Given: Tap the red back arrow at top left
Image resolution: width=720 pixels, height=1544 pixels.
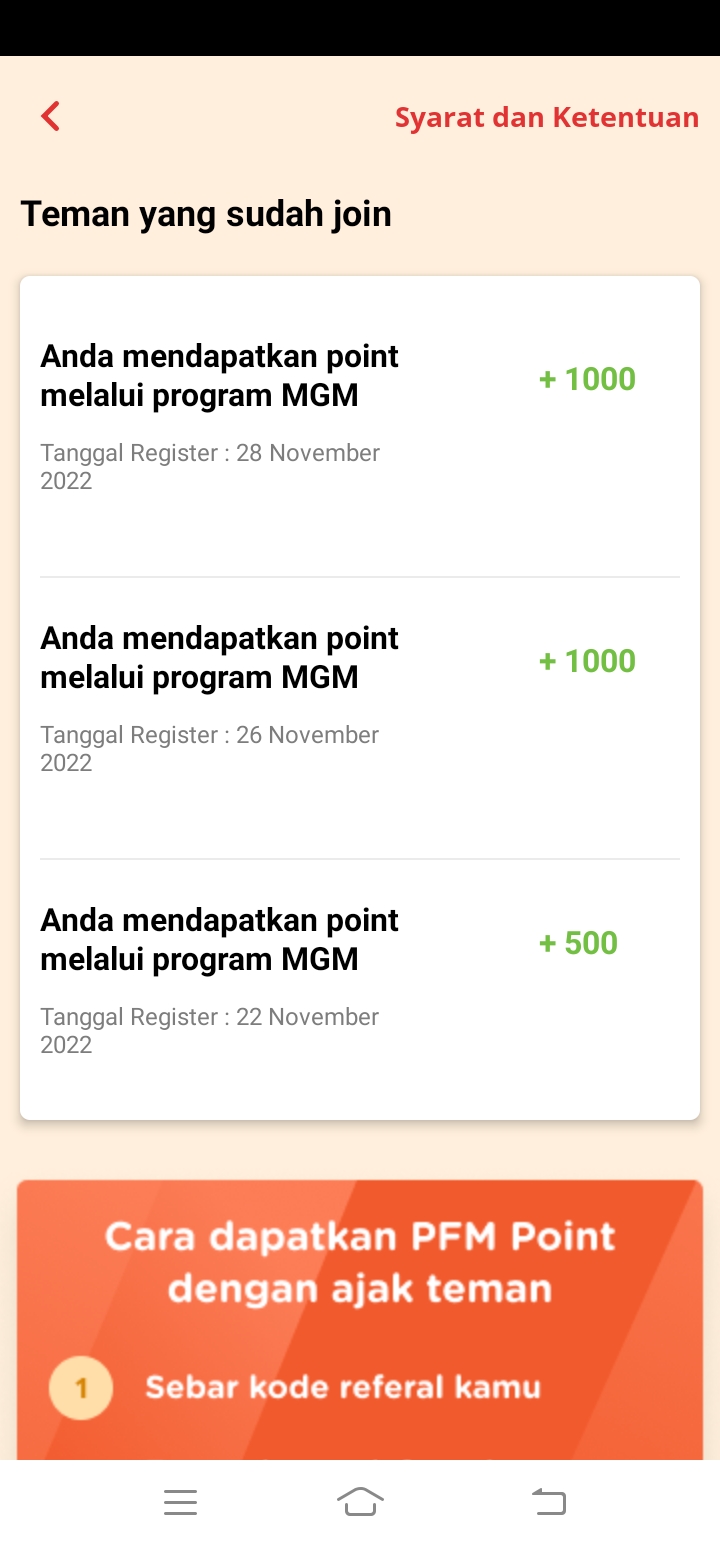Looking at the screenshot, I should click(x=50, y=116).
